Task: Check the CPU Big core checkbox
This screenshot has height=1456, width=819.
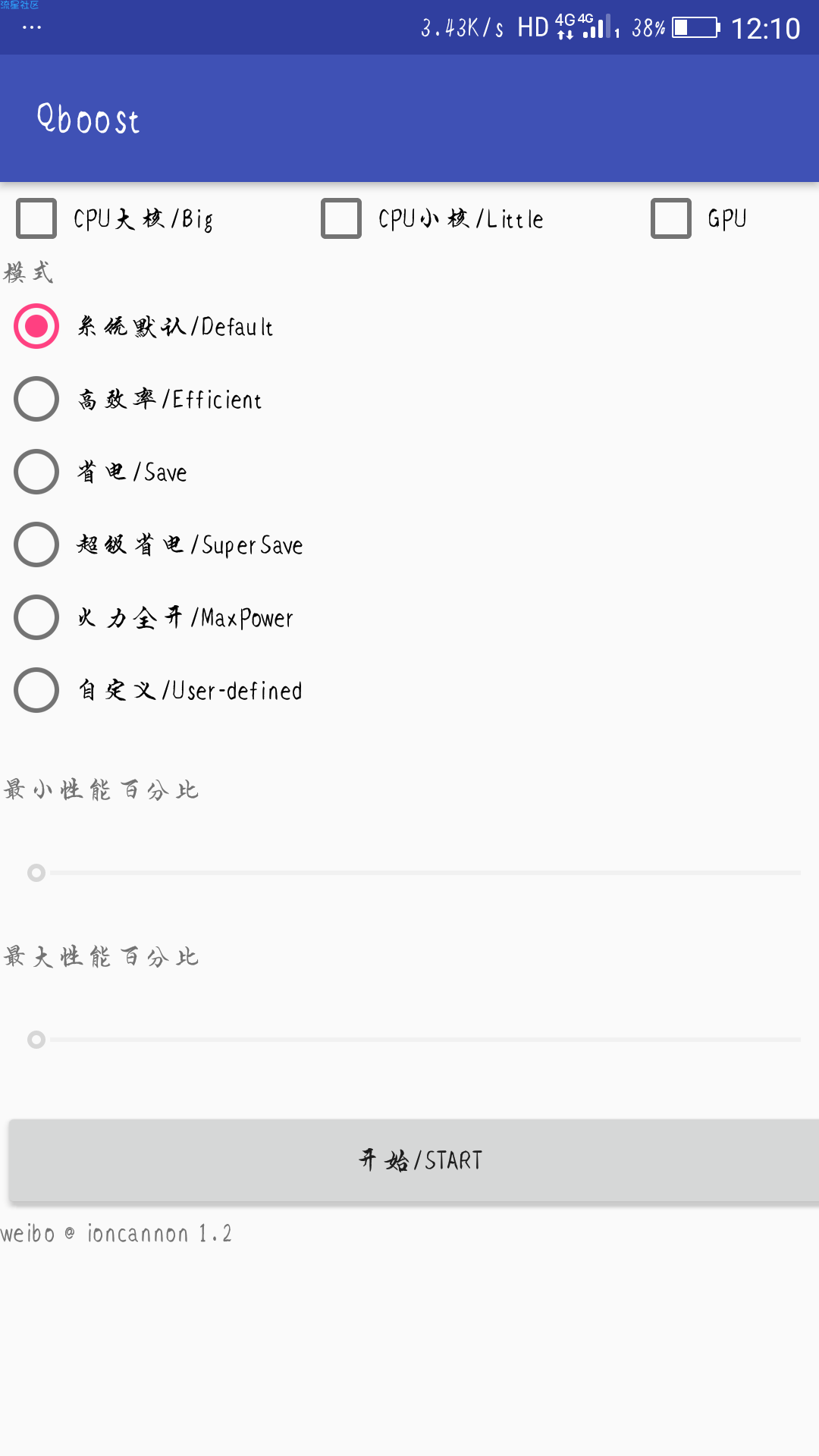Action: [x=36, y=218]
